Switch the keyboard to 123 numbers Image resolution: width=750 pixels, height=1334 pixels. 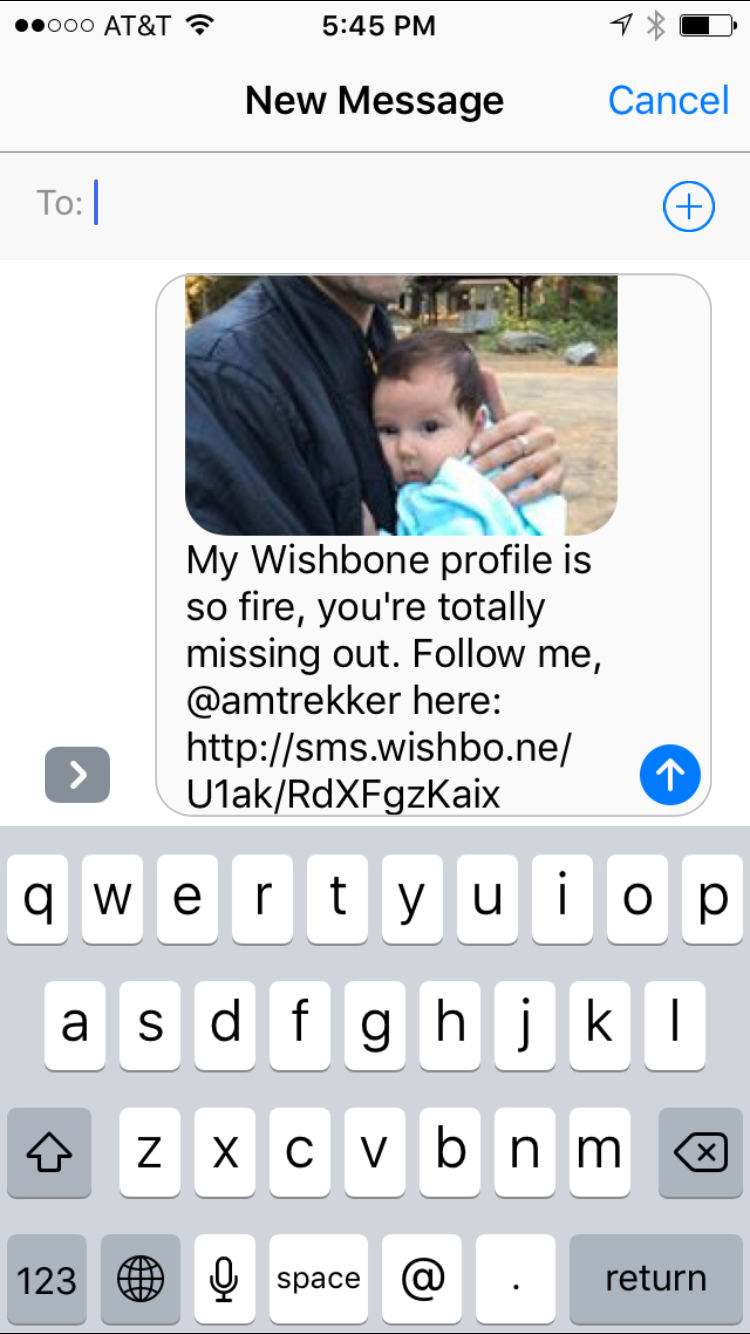point(47,1279)
